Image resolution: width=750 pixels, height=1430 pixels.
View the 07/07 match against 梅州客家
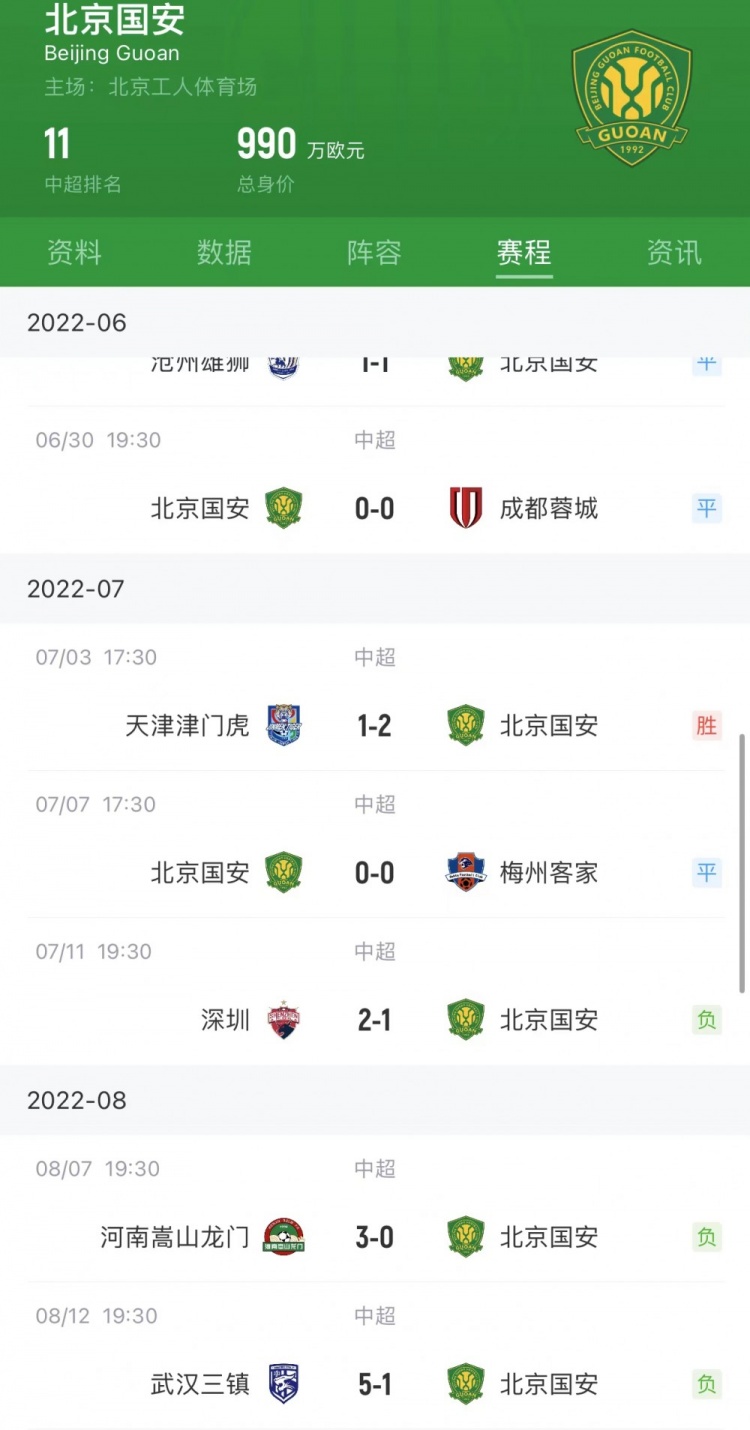click(375, 844)
